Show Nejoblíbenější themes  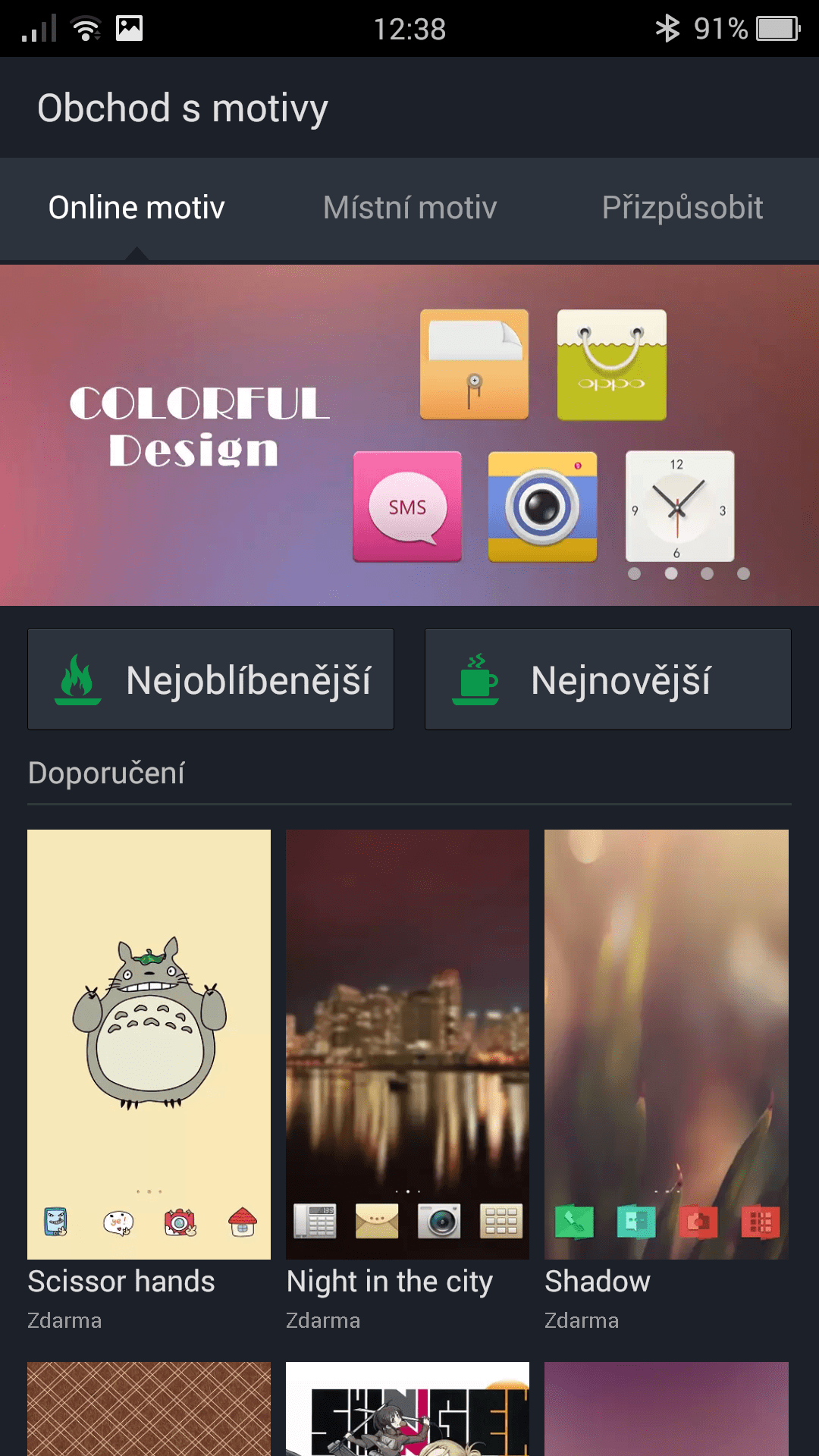coord(211,679)
